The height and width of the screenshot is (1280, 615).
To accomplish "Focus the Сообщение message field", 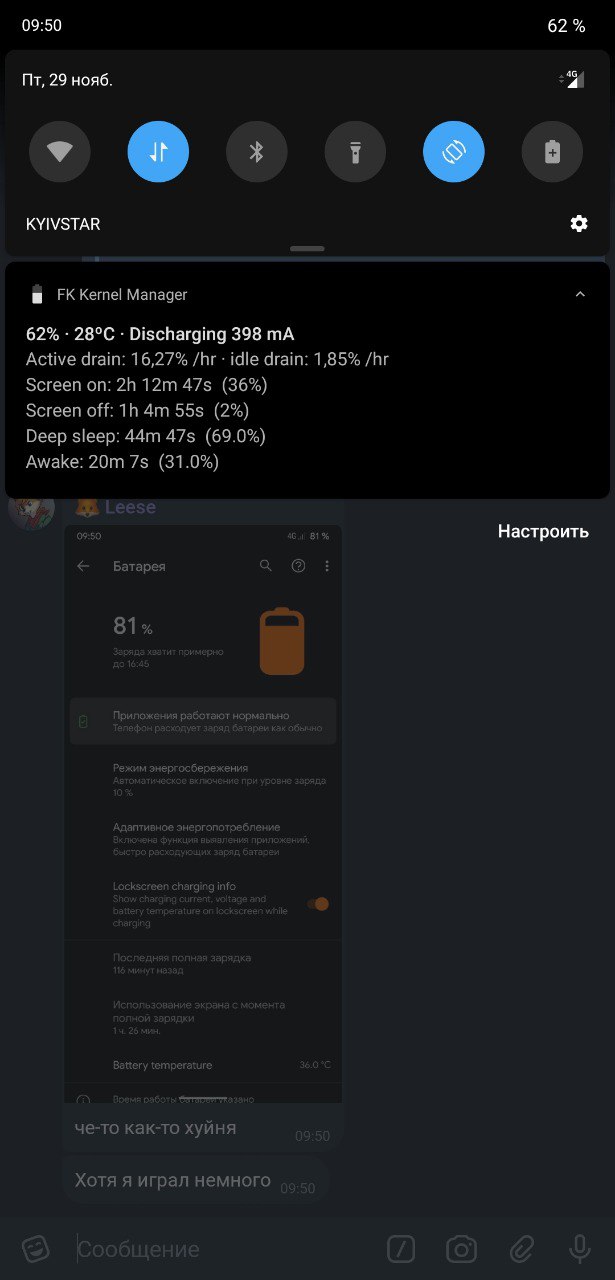I will point(220,1249).
